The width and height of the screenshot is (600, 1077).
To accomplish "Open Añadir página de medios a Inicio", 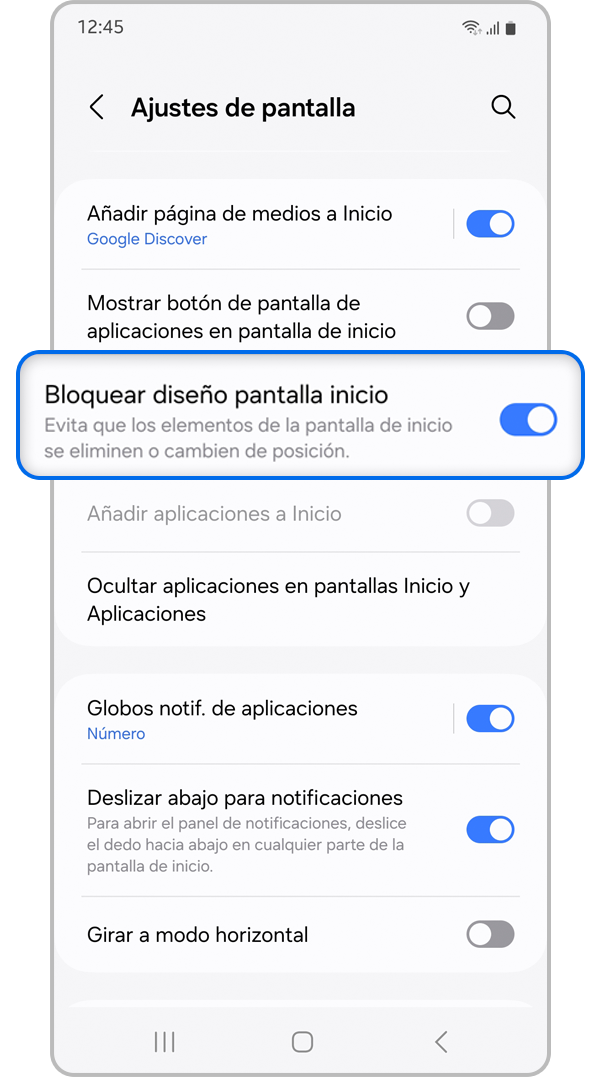I will click(240, 224).
